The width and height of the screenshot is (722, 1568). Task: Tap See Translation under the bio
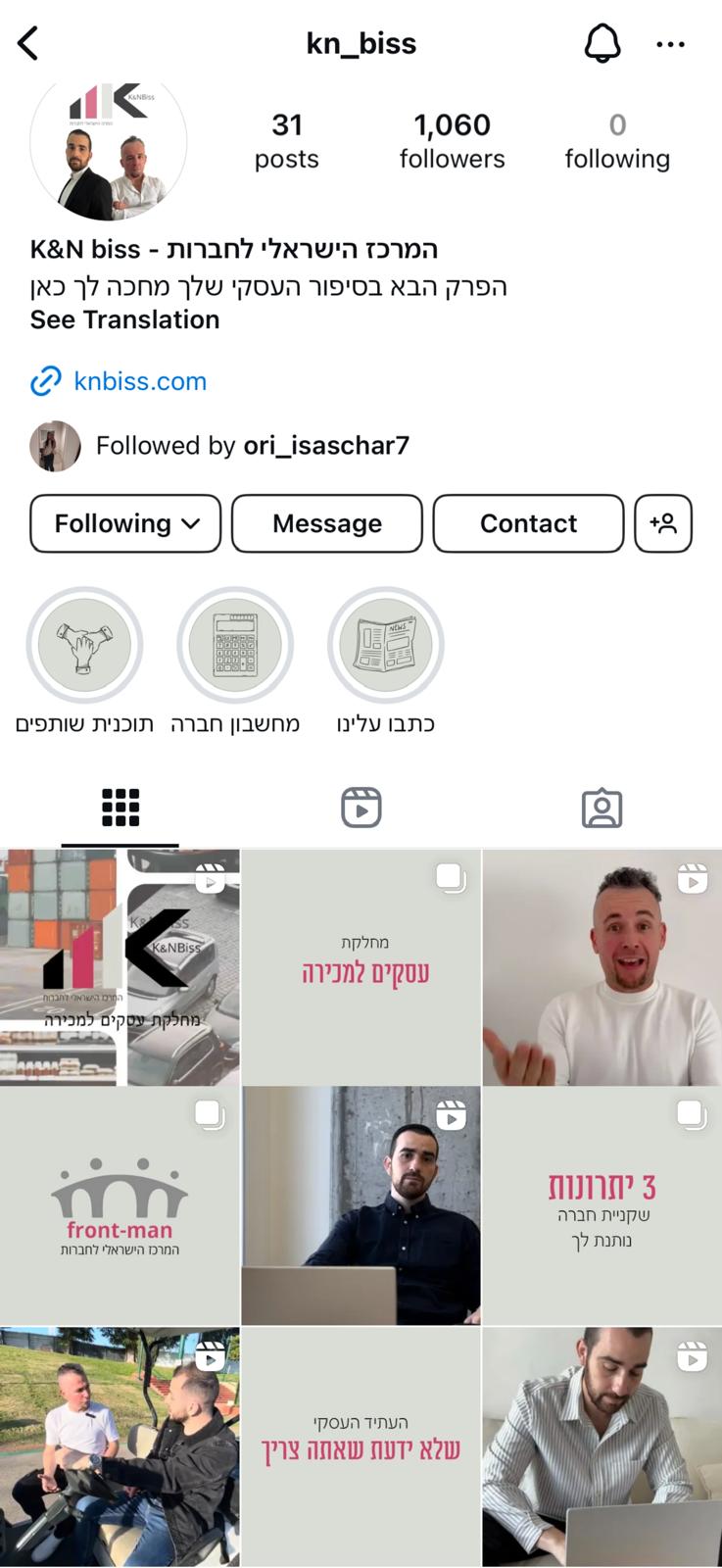coord(124,319)
